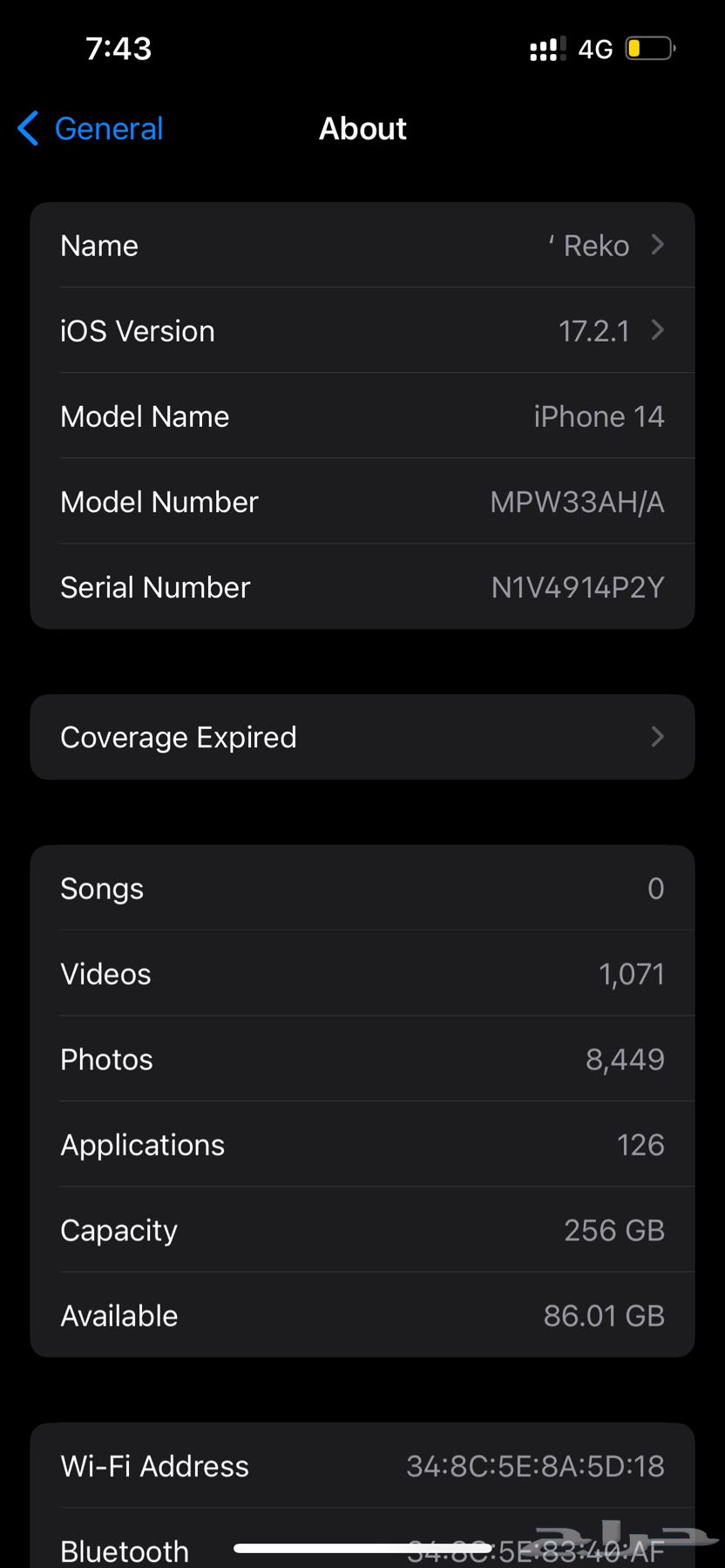The image size is (725, 1568).
Task: Go back to General settings
Action: pyautogui.click(x=91, y=129)
